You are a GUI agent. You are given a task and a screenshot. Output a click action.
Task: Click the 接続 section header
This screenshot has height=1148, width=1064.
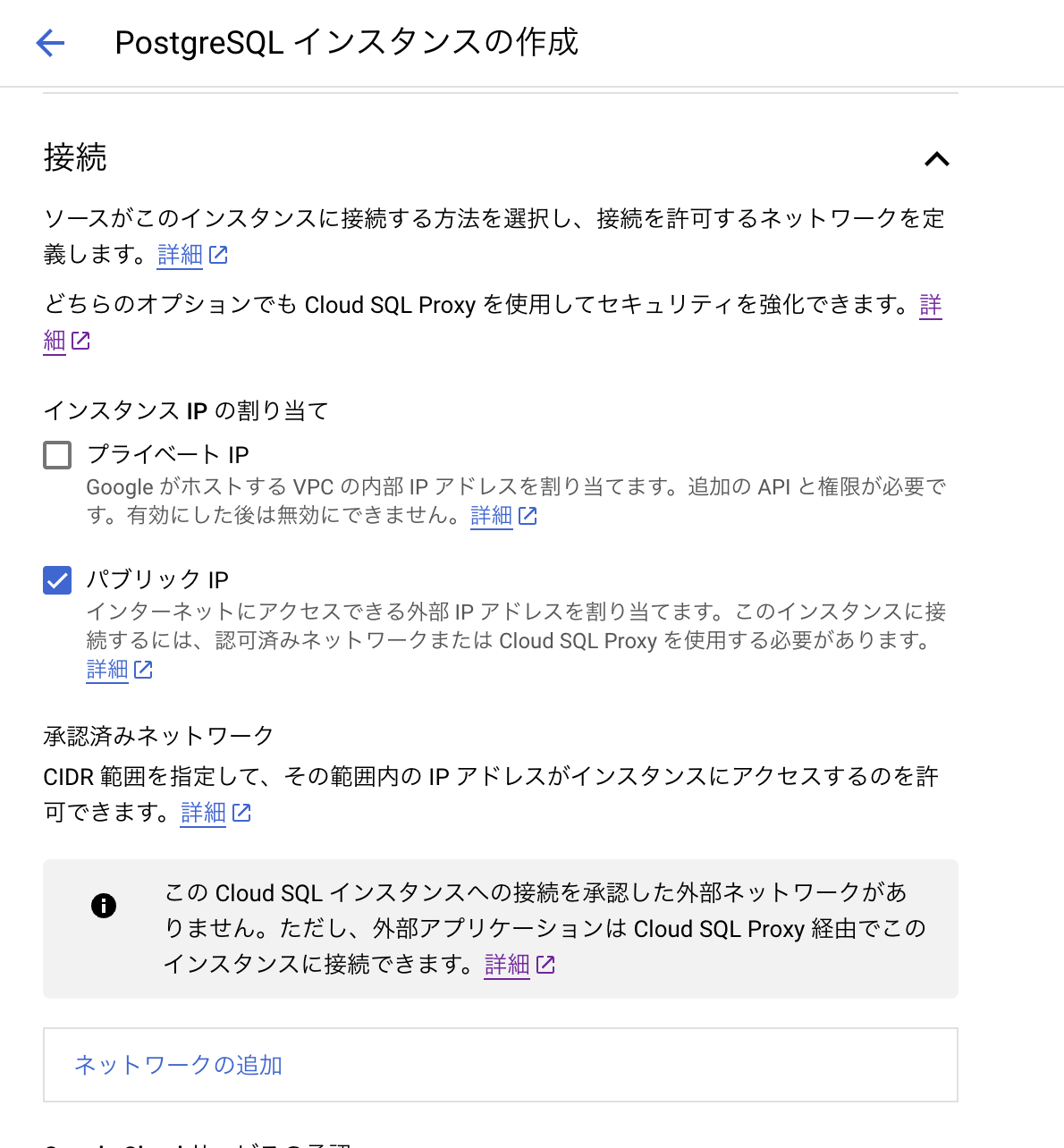point(75,158)
